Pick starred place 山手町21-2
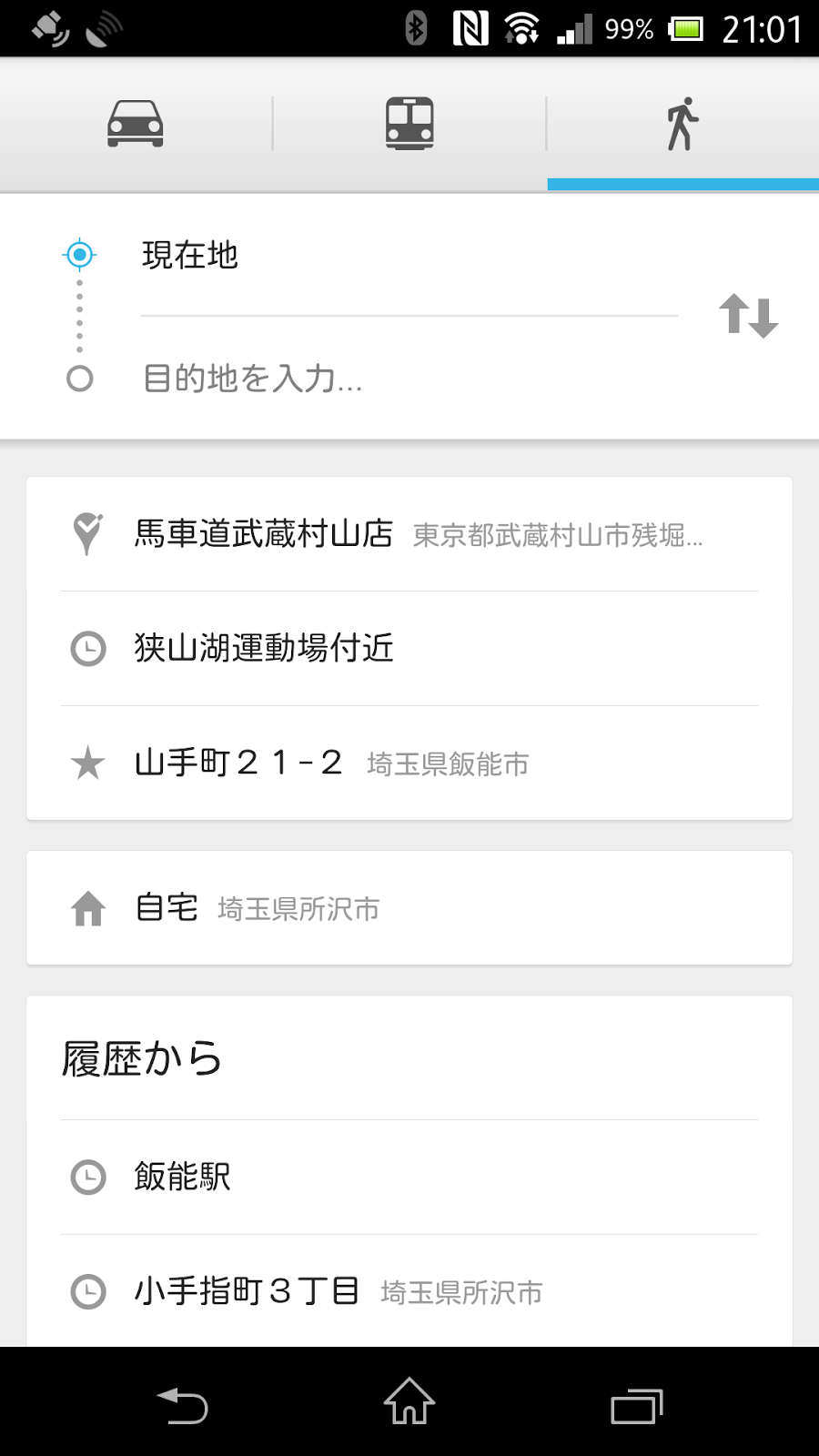819x1456 pixels. (x=409, y=763)
